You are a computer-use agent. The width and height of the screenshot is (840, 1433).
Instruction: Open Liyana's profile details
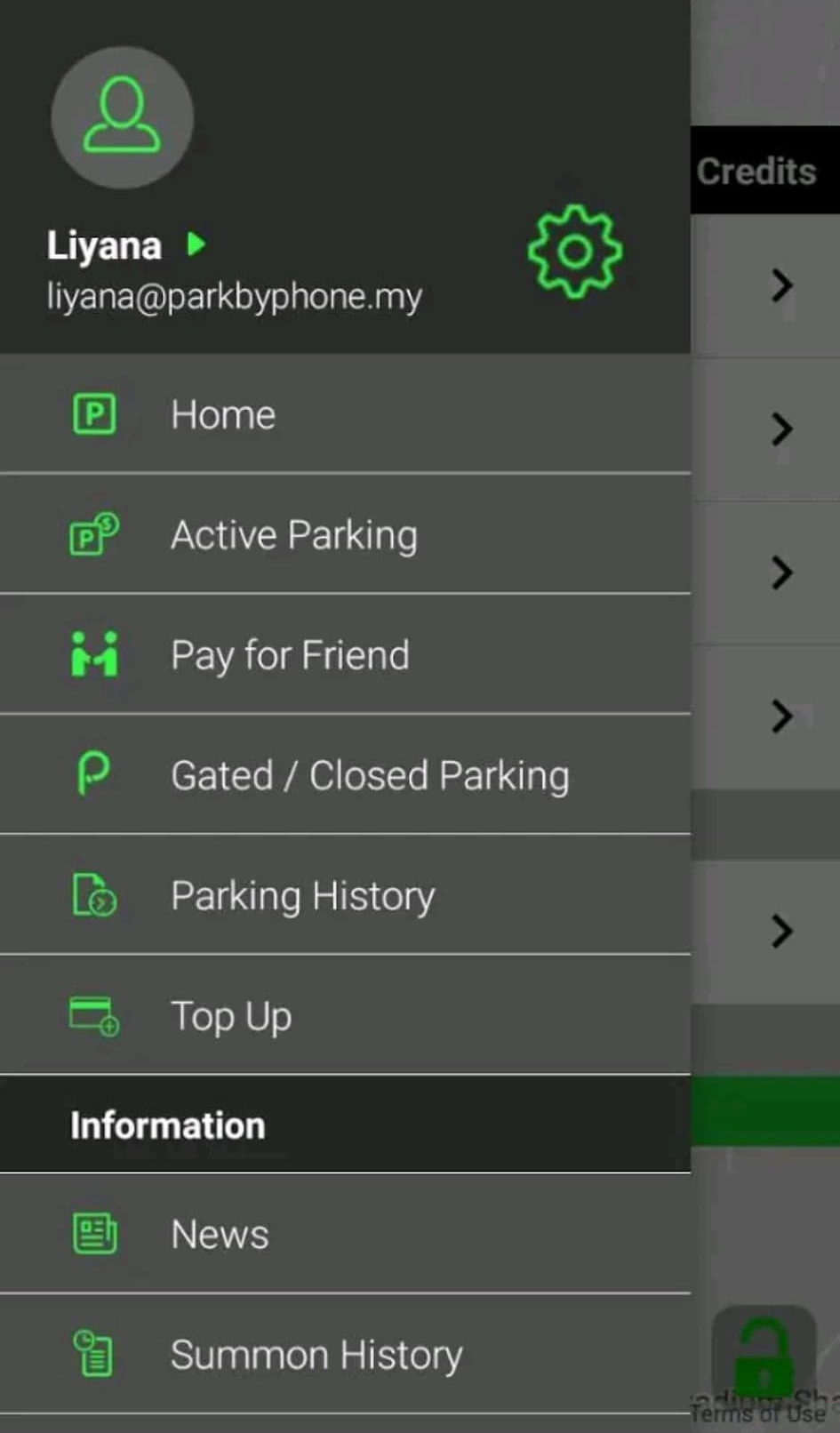[126, 245]
